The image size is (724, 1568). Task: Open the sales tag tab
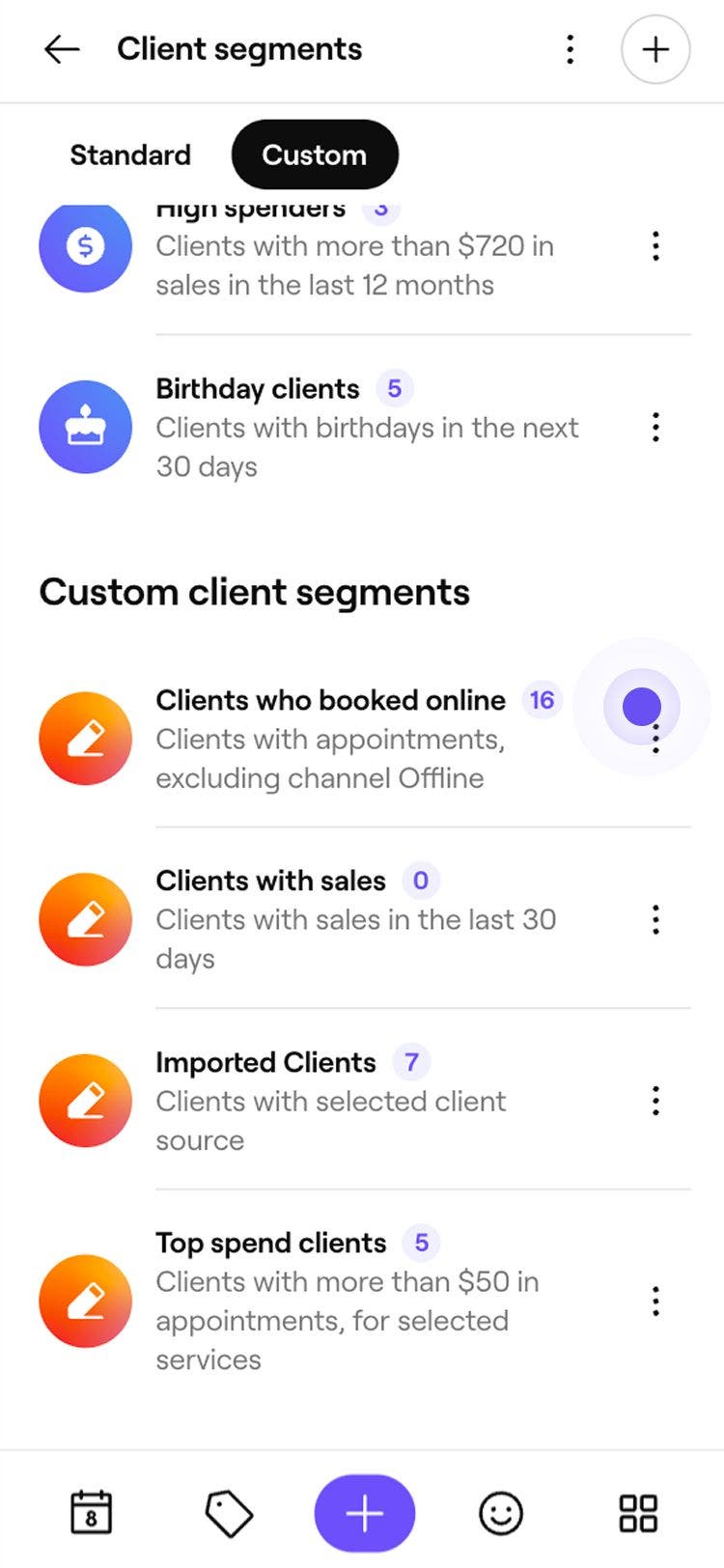pyautogui.click(x=229, y=1513)
